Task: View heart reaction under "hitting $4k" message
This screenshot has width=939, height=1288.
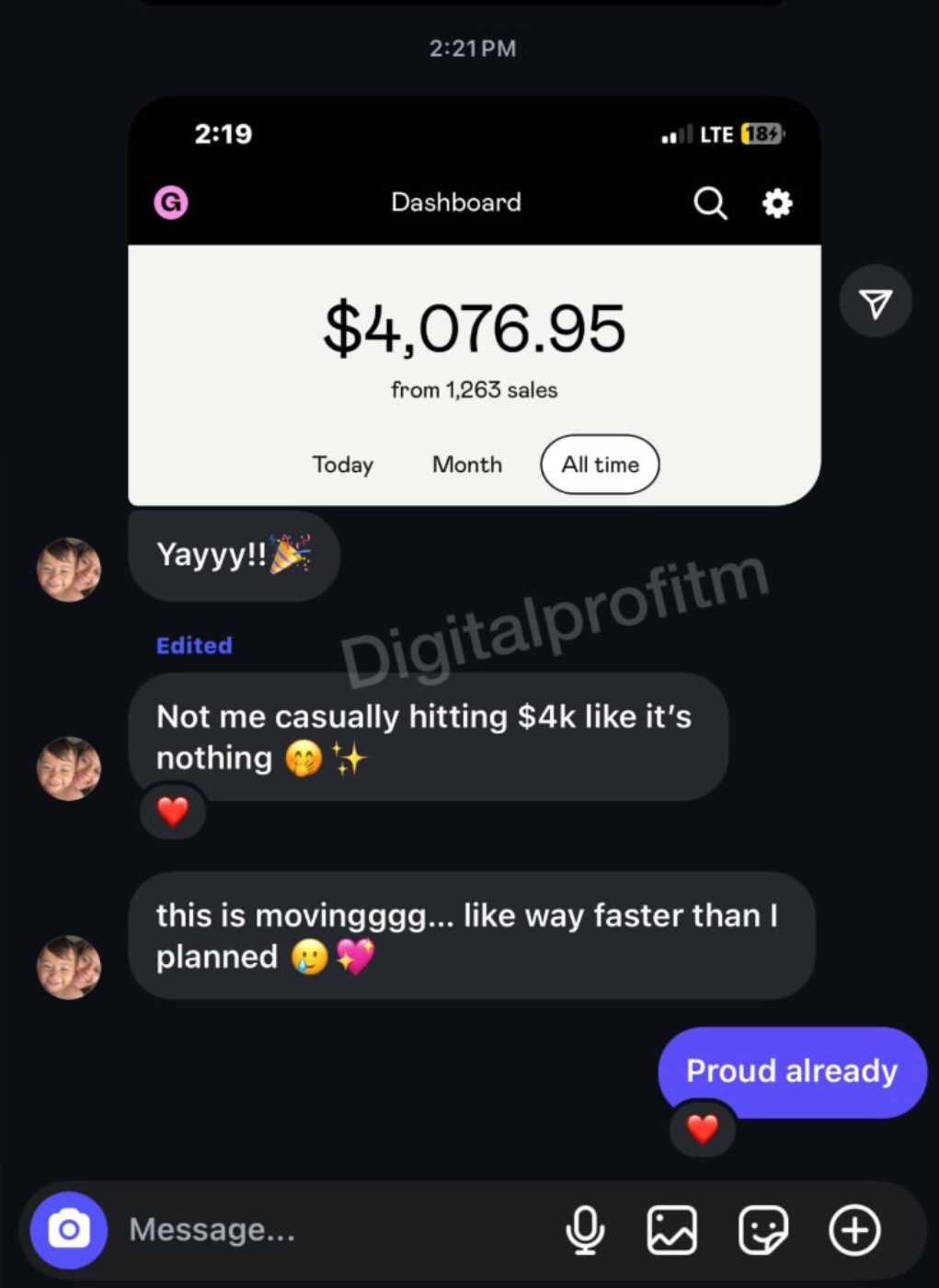Action: tap(173, 811)
